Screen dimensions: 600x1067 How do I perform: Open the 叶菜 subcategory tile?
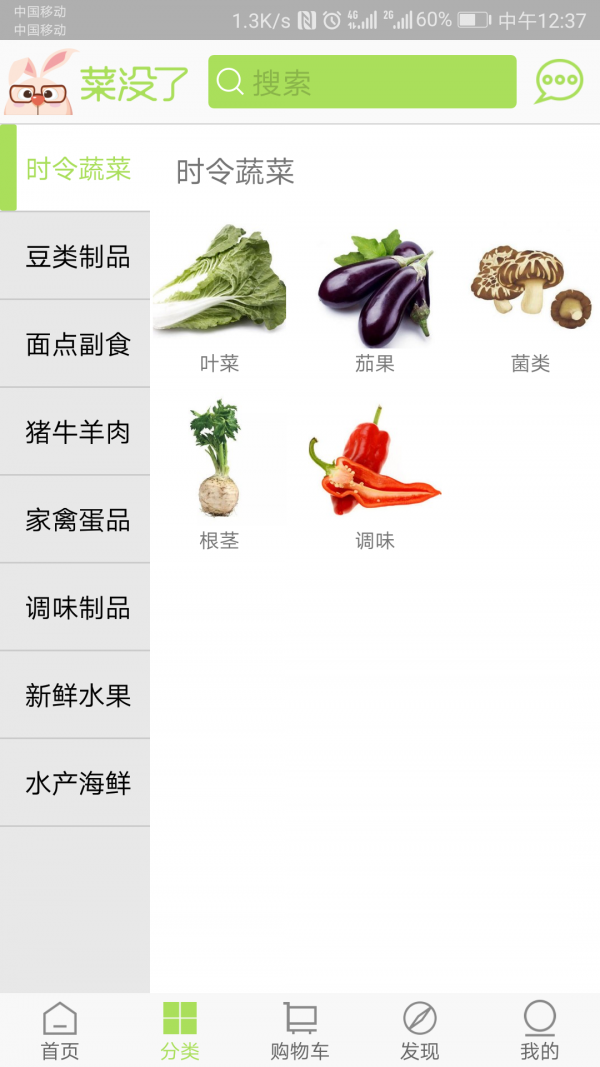219,299
